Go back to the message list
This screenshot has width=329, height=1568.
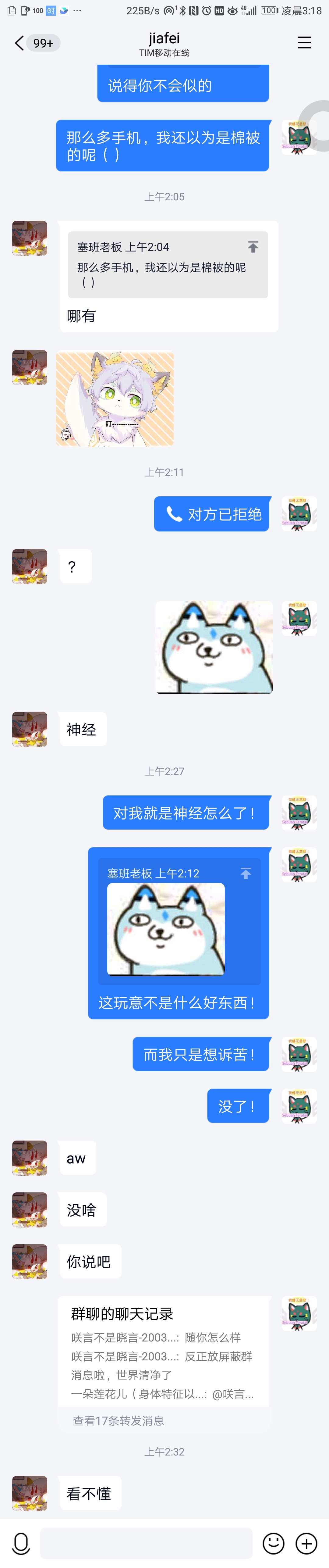pos(19,43)
